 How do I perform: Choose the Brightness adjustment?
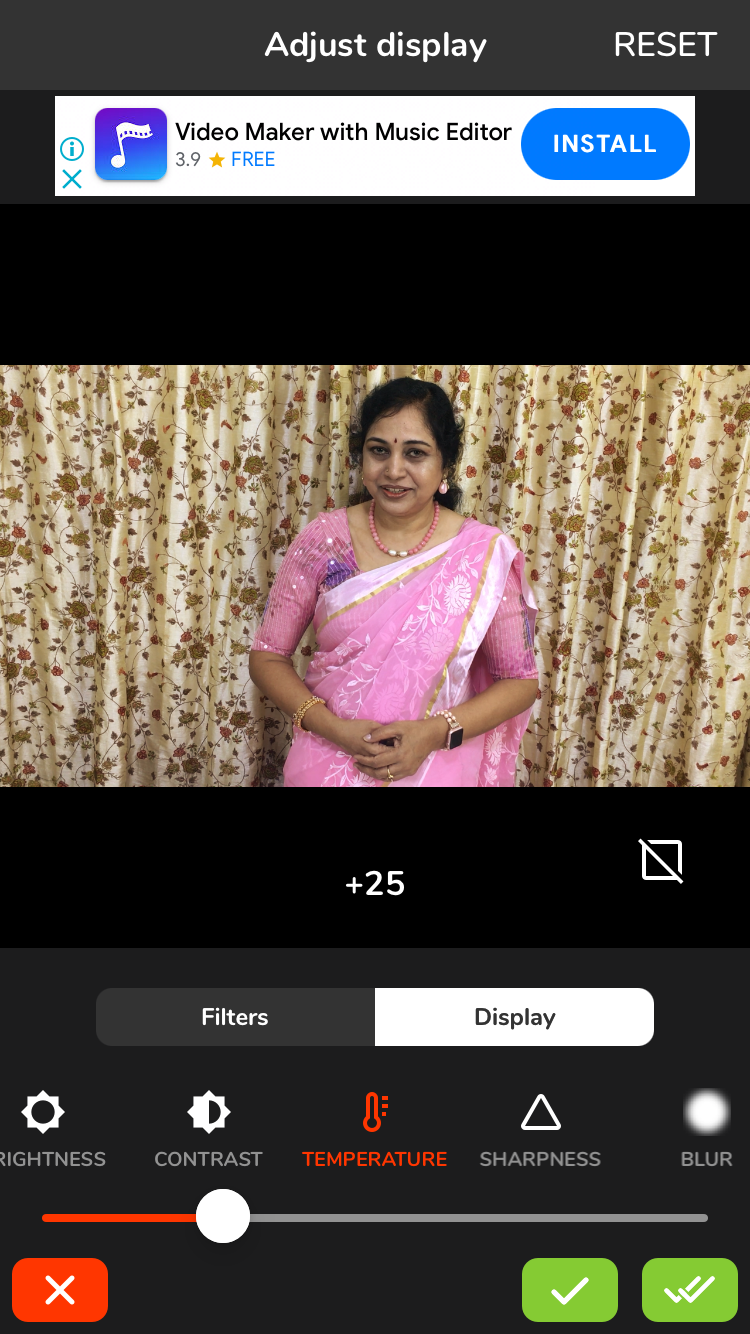[x=44, y=1131]
